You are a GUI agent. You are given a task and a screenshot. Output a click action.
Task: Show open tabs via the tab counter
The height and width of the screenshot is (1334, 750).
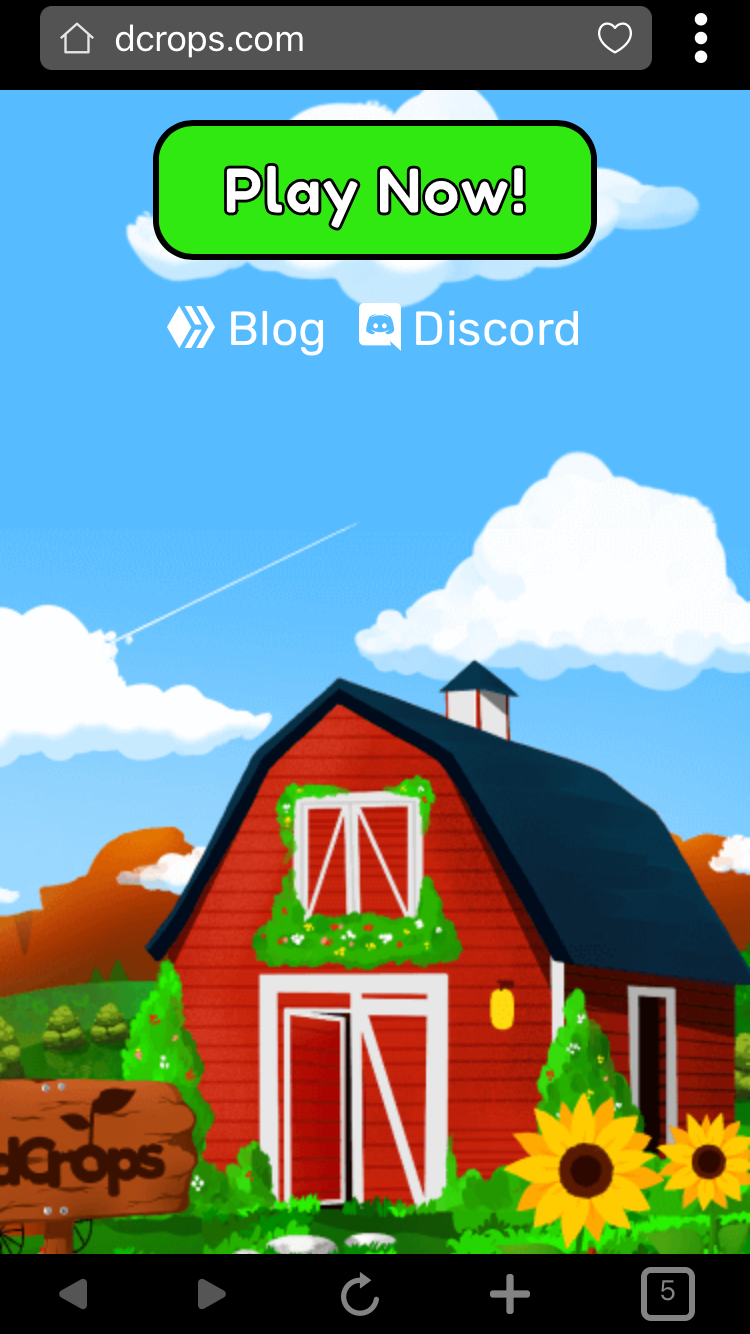[x=667, y=1293]
